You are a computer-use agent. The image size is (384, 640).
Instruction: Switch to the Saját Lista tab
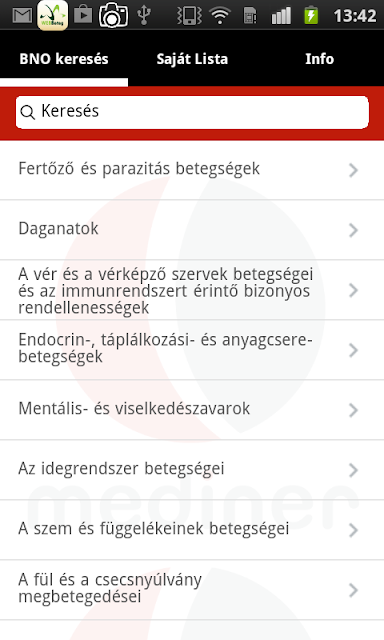point(192,59)
